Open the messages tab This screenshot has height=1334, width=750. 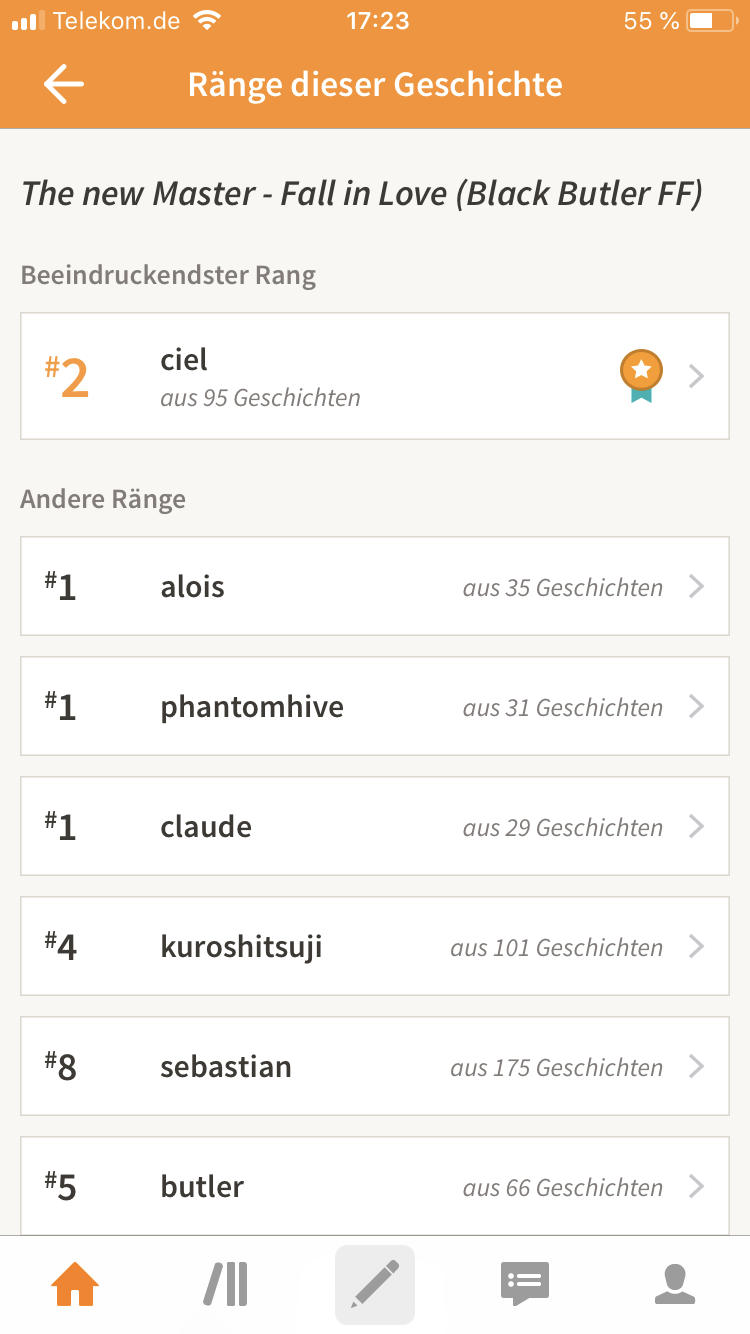525,1284
